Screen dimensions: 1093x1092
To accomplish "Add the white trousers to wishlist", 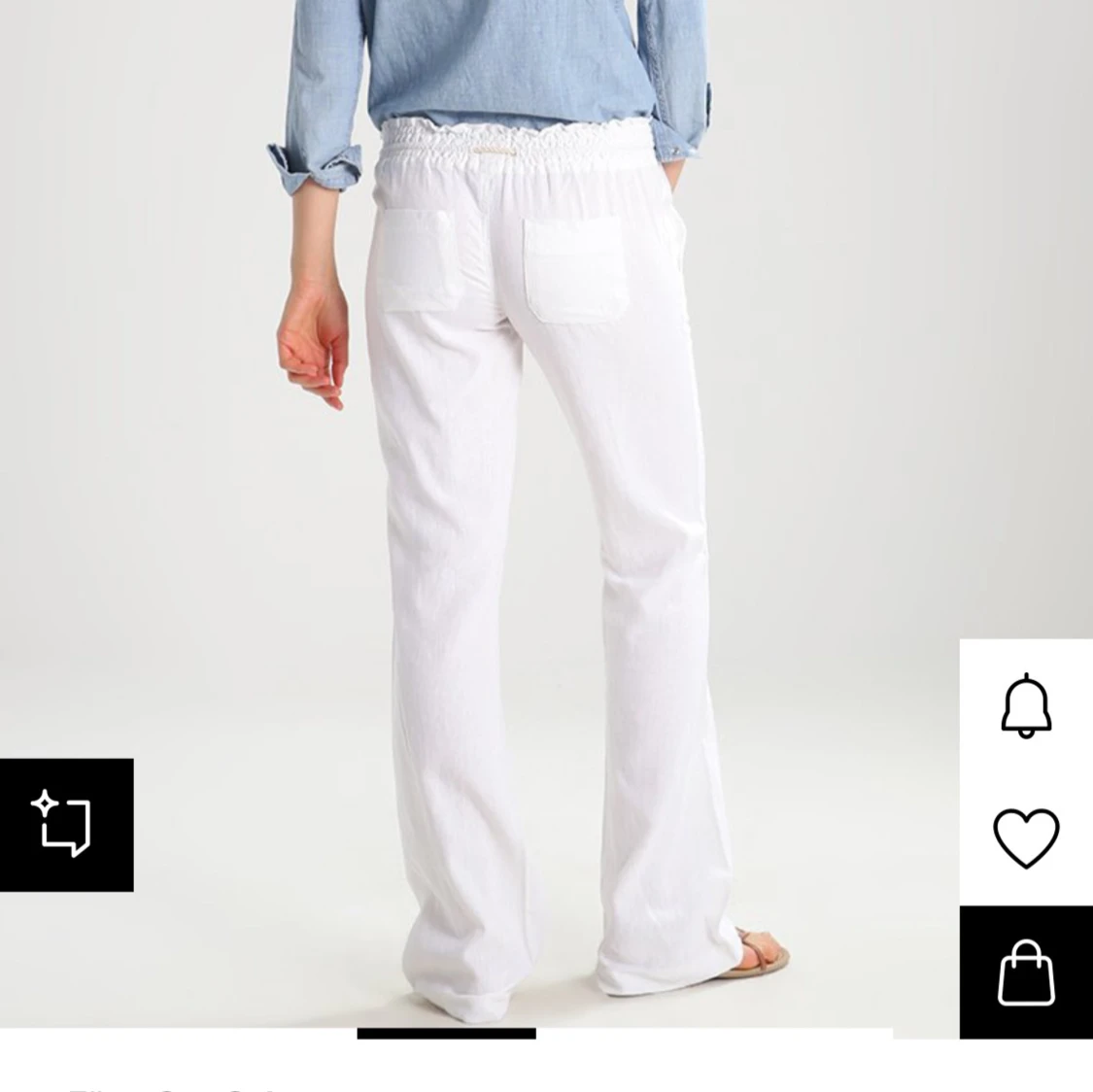I will pyautogui.click(x=1026, y=837).
